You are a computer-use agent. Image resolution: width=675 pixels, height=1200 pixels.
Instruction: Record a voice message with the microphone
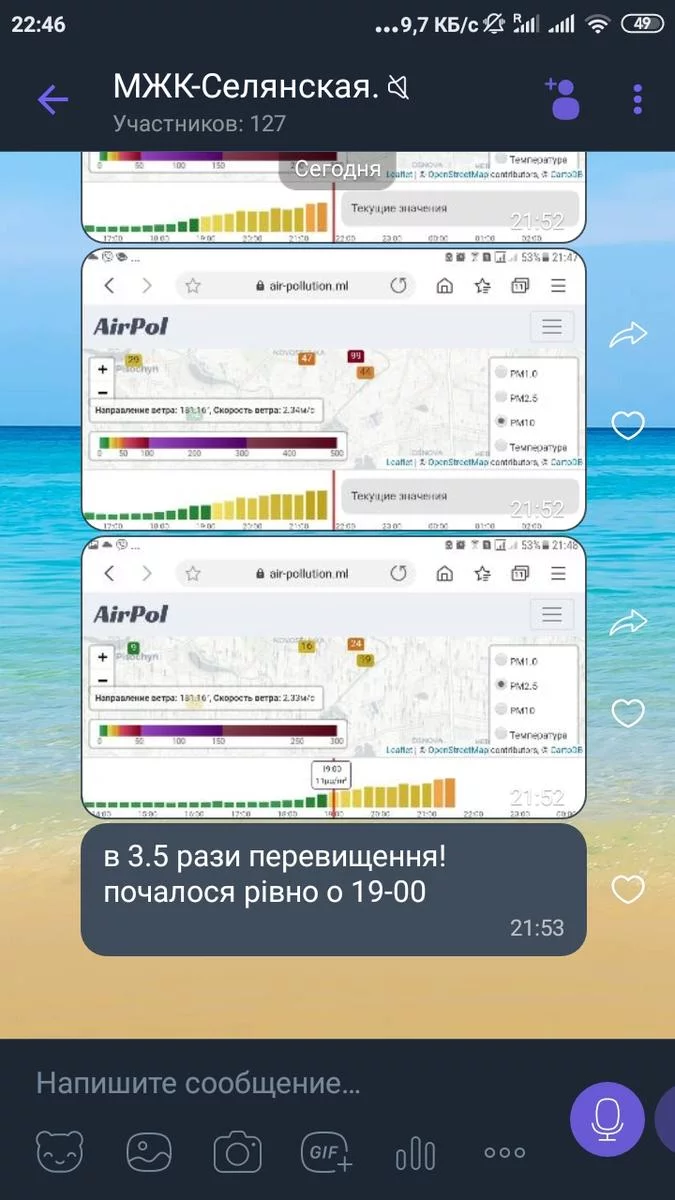(607, 1119)
